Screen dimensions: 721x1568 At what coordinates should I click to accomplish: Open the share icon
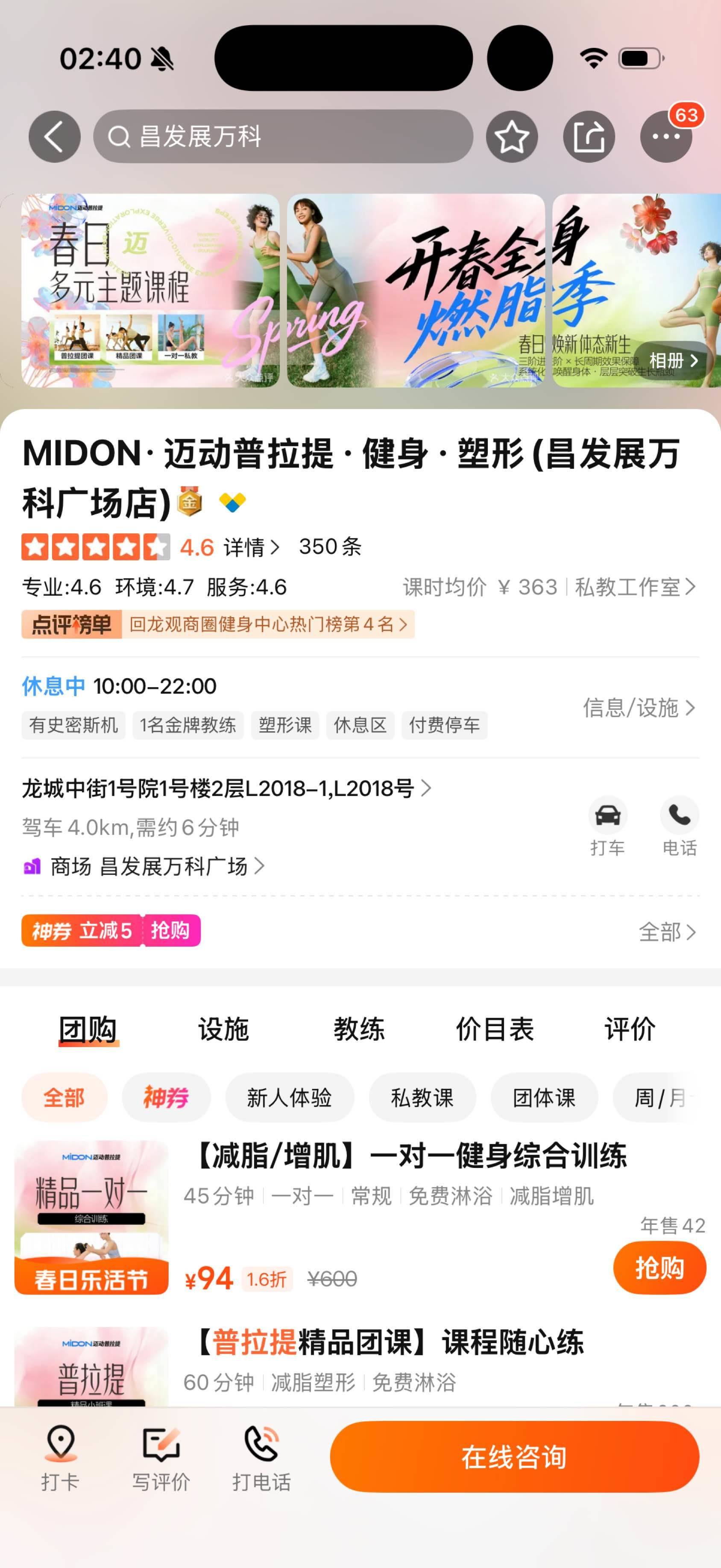[x=589, y=136]
